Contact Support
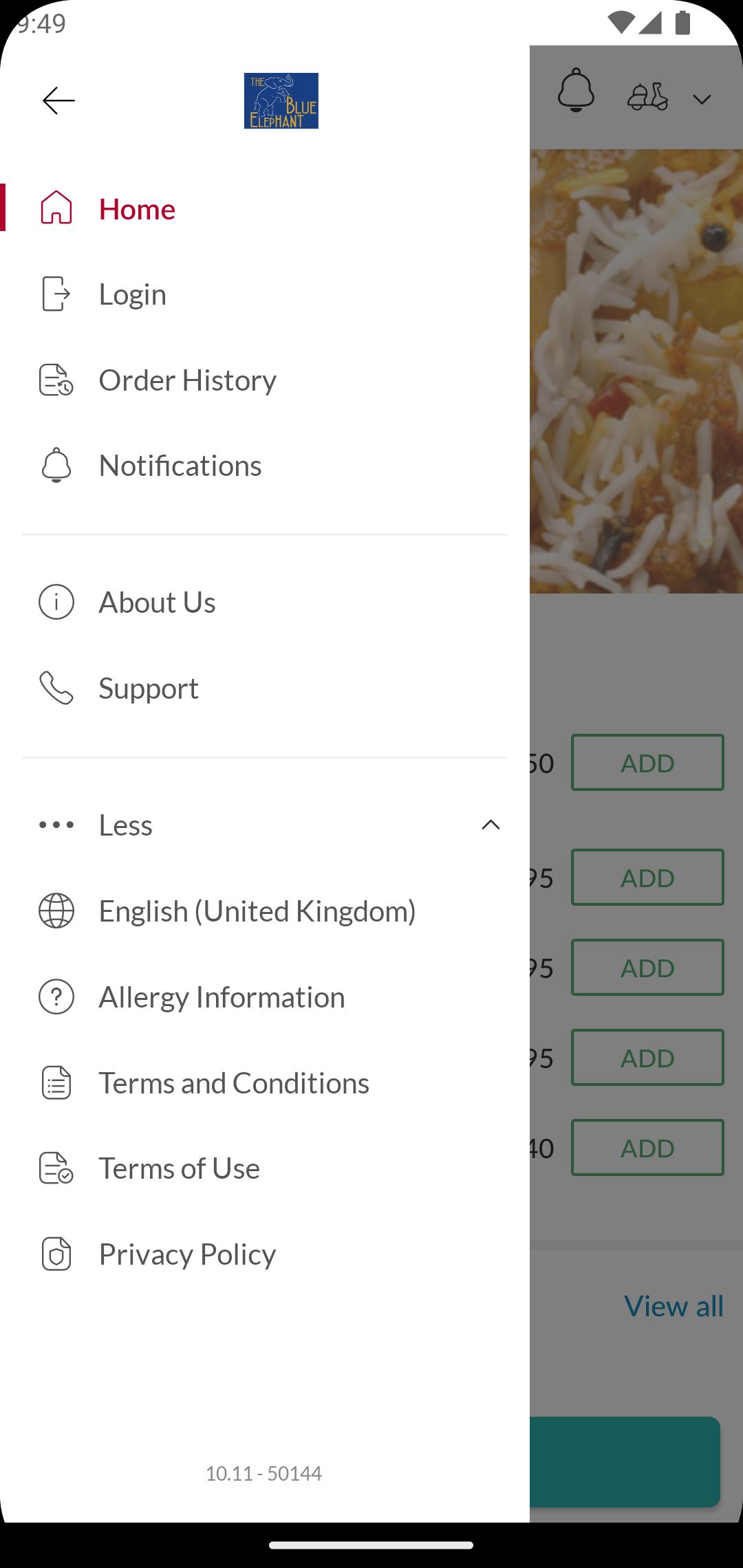 pos(265,688)
